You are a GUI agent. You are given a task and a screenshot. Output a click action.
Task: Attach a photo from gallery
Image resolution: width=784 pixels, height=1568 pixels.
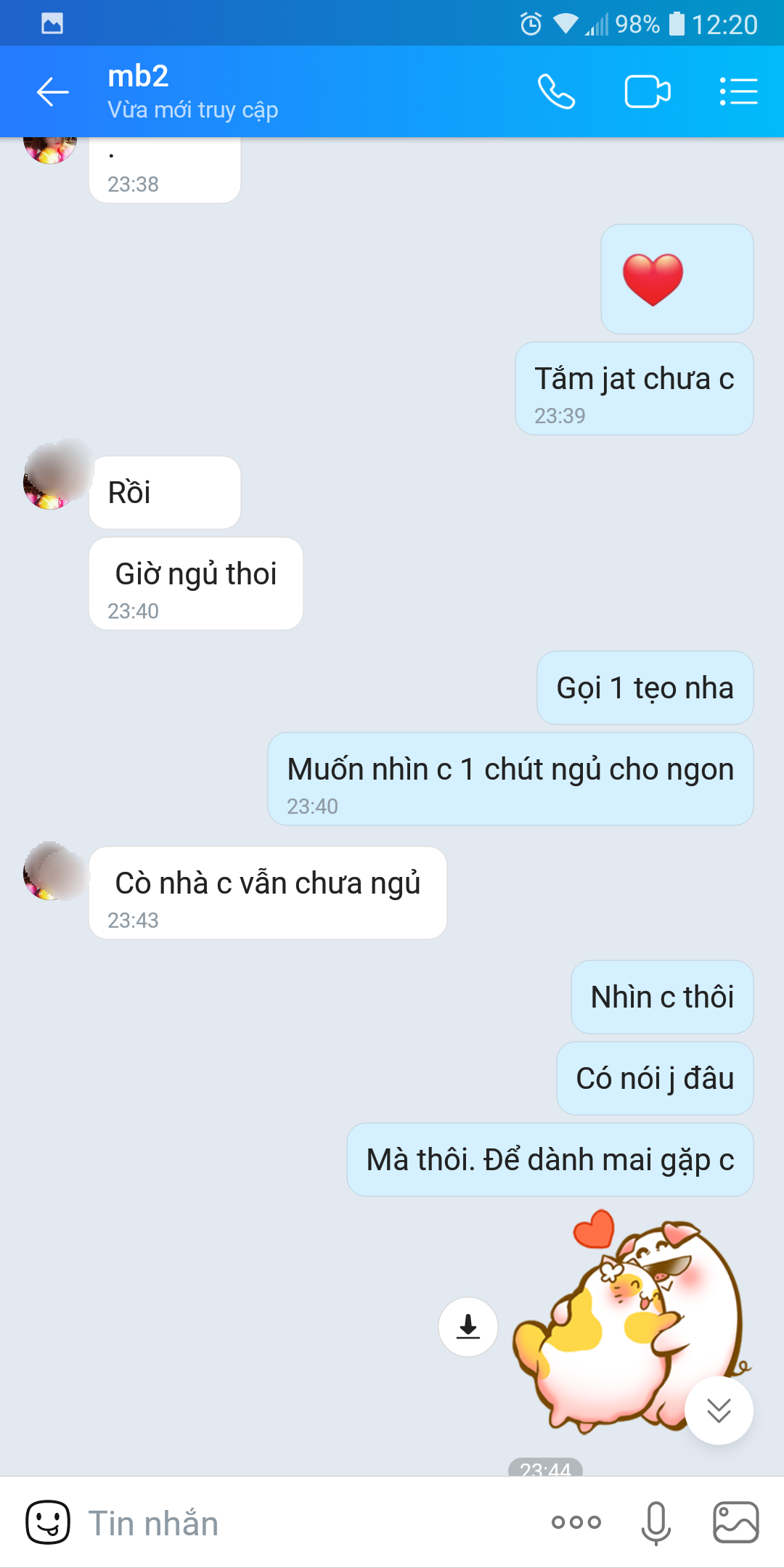(x=735, y=1522)
